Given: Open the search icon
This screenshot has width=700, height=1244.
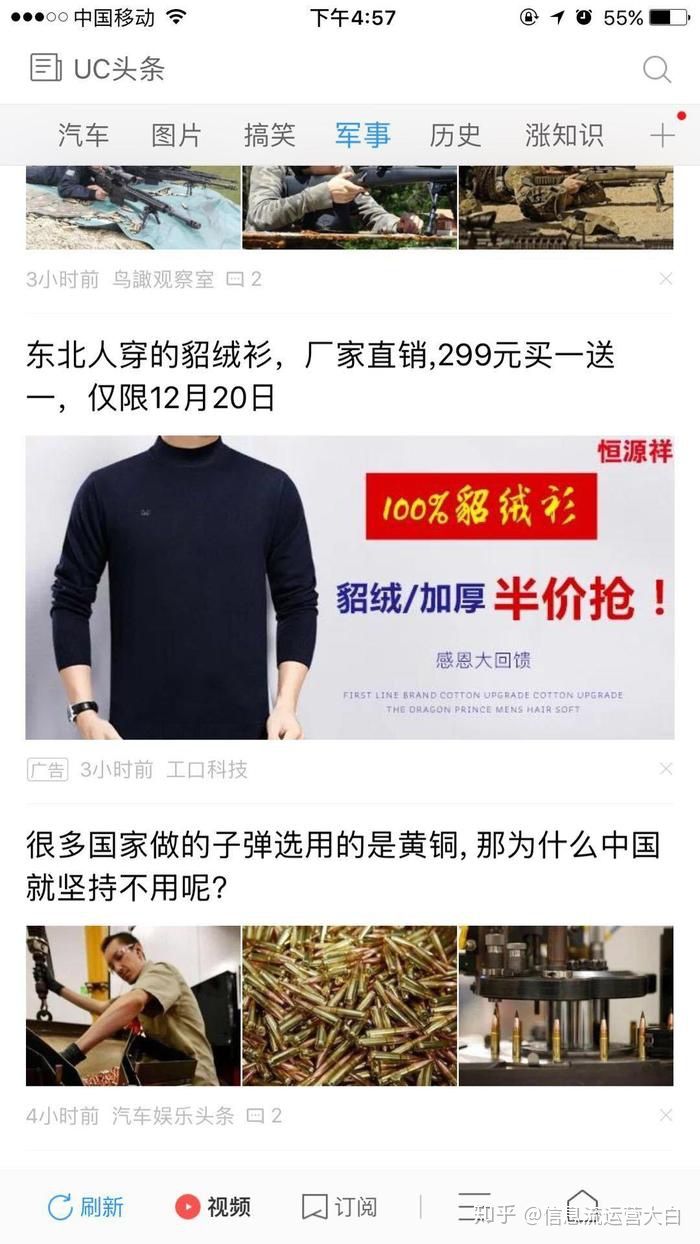Looking at the screenshot, I should [x=656, y=69].
